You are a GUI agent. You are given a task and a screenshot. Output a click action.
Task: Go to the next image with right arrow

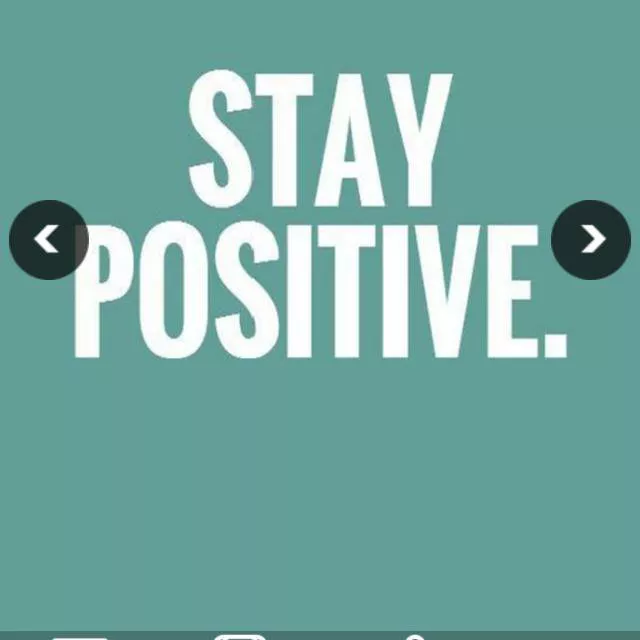point(591,240)
